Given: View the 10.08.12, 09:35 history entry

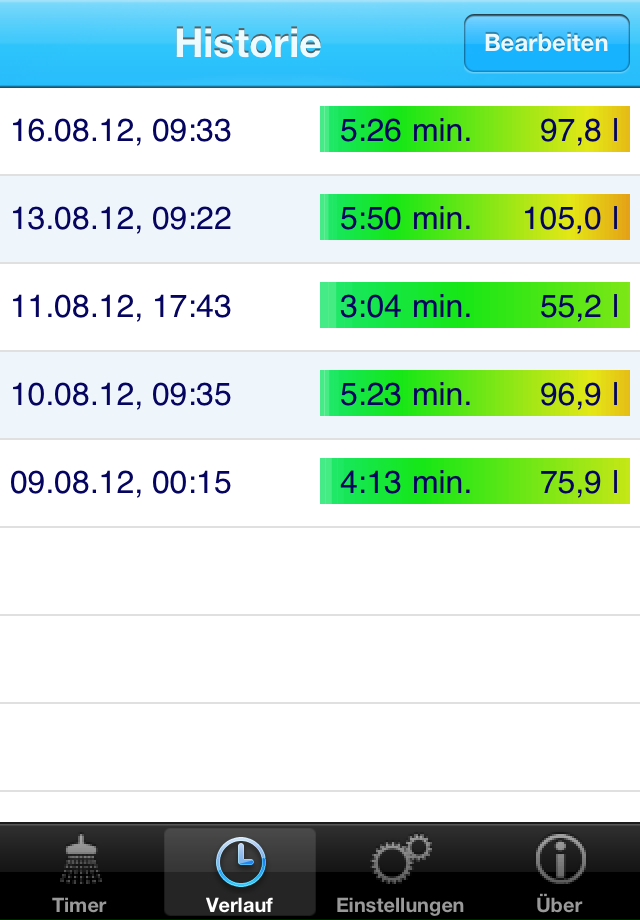Looking at the screenshot, I should pos(320,395).
